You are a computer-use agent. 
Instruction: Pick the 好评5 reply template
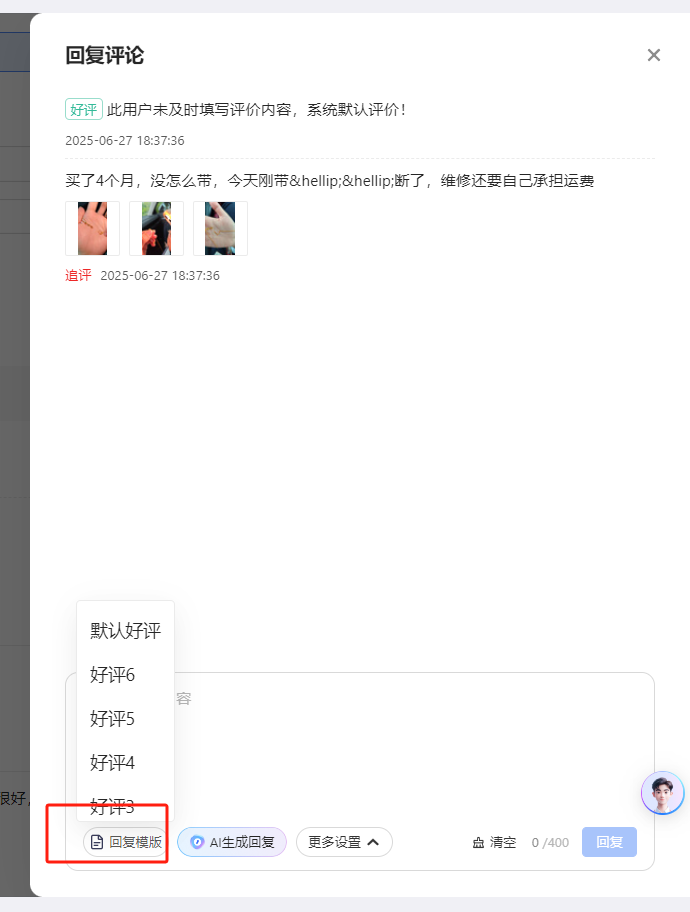tap(113, 719)
